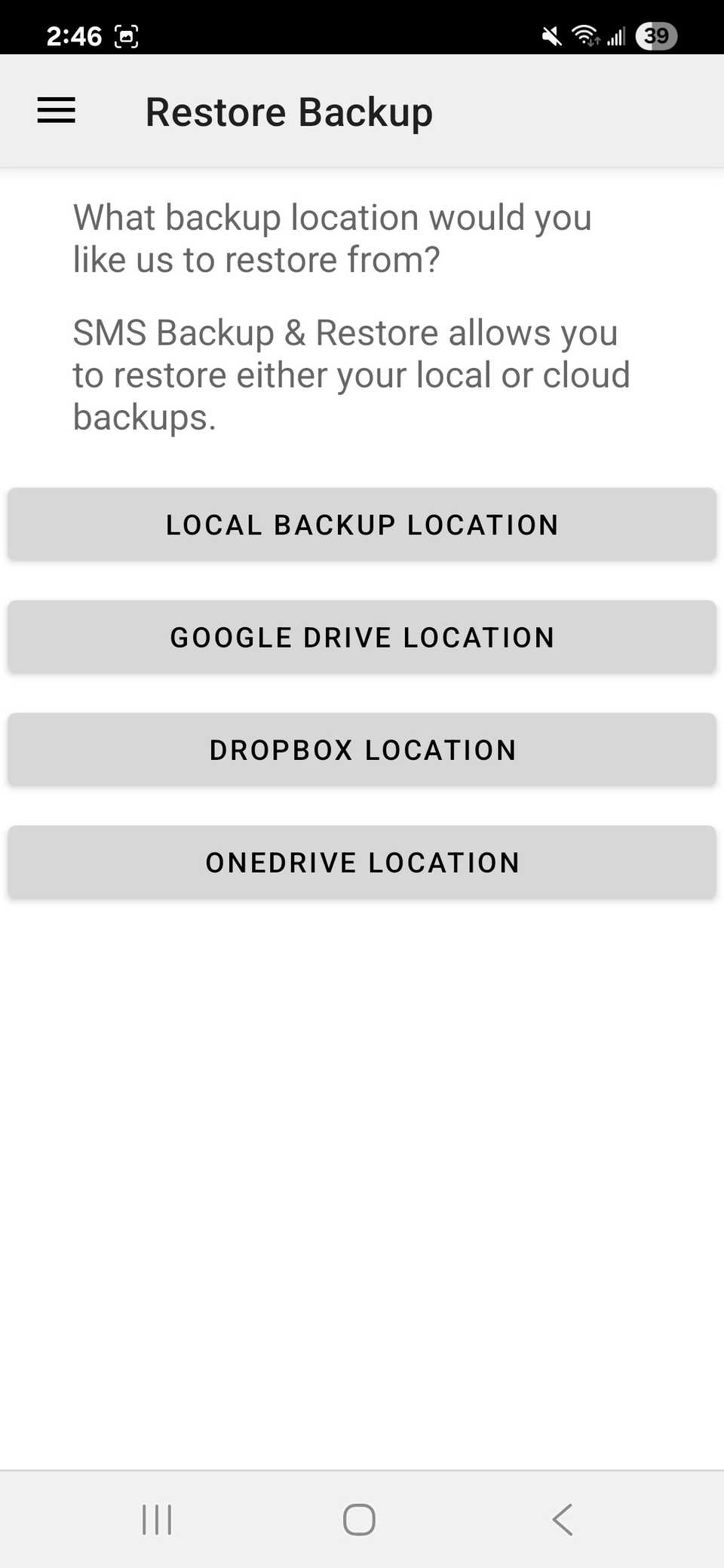The image size is (724, 1568).
Task: Tap the Home navigation circle
Action: [359, 1520]
